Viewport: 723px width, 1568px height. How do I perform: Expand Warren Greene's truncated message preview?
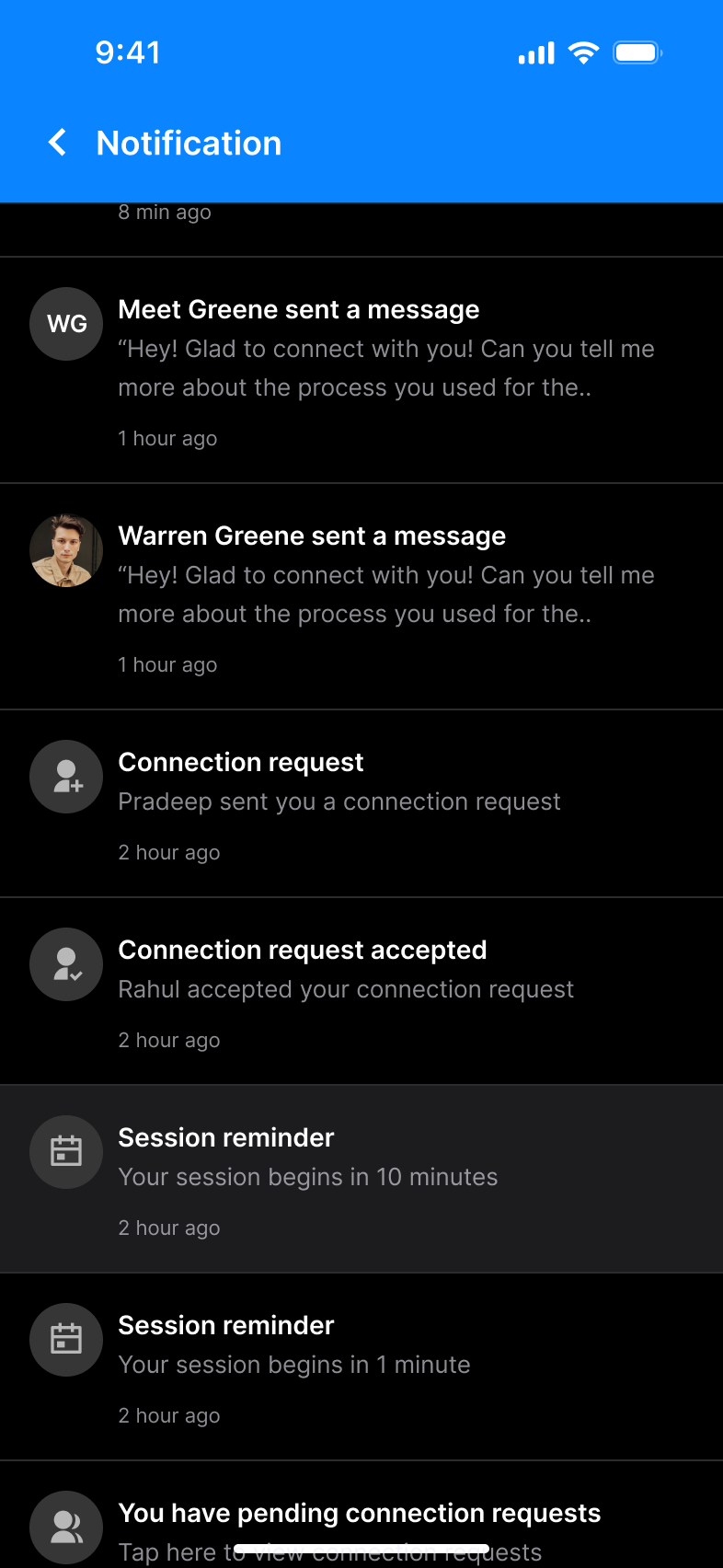pos(385,594)
